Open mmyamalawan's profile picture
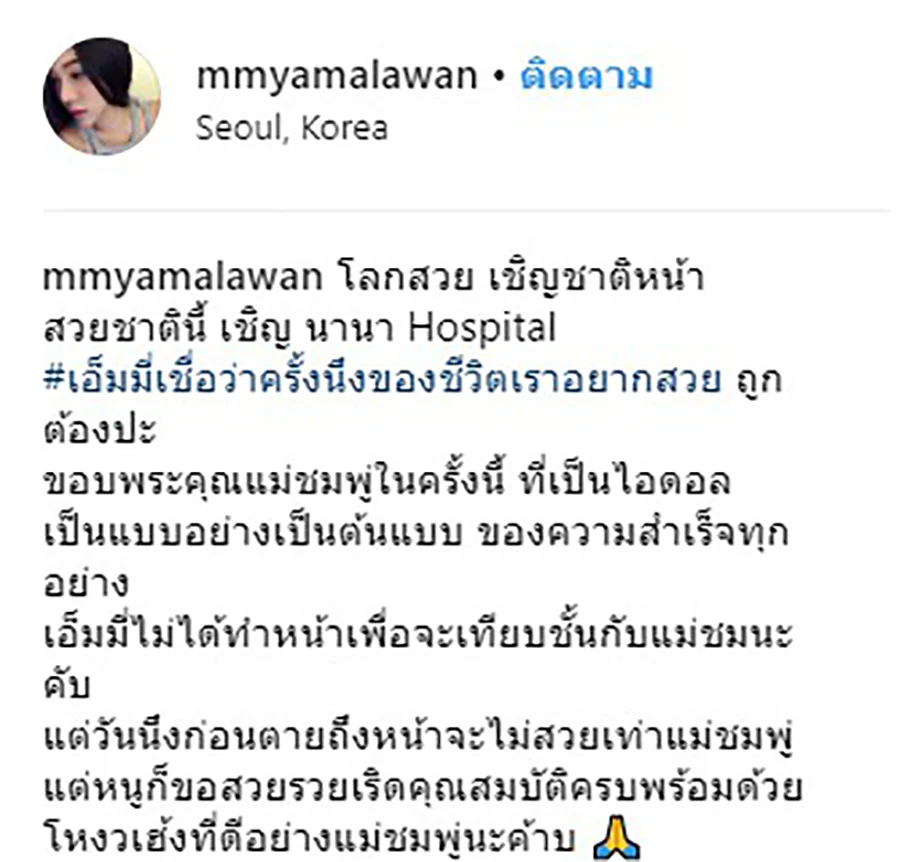Screen dimensions: 900x862 click(101, 96)
